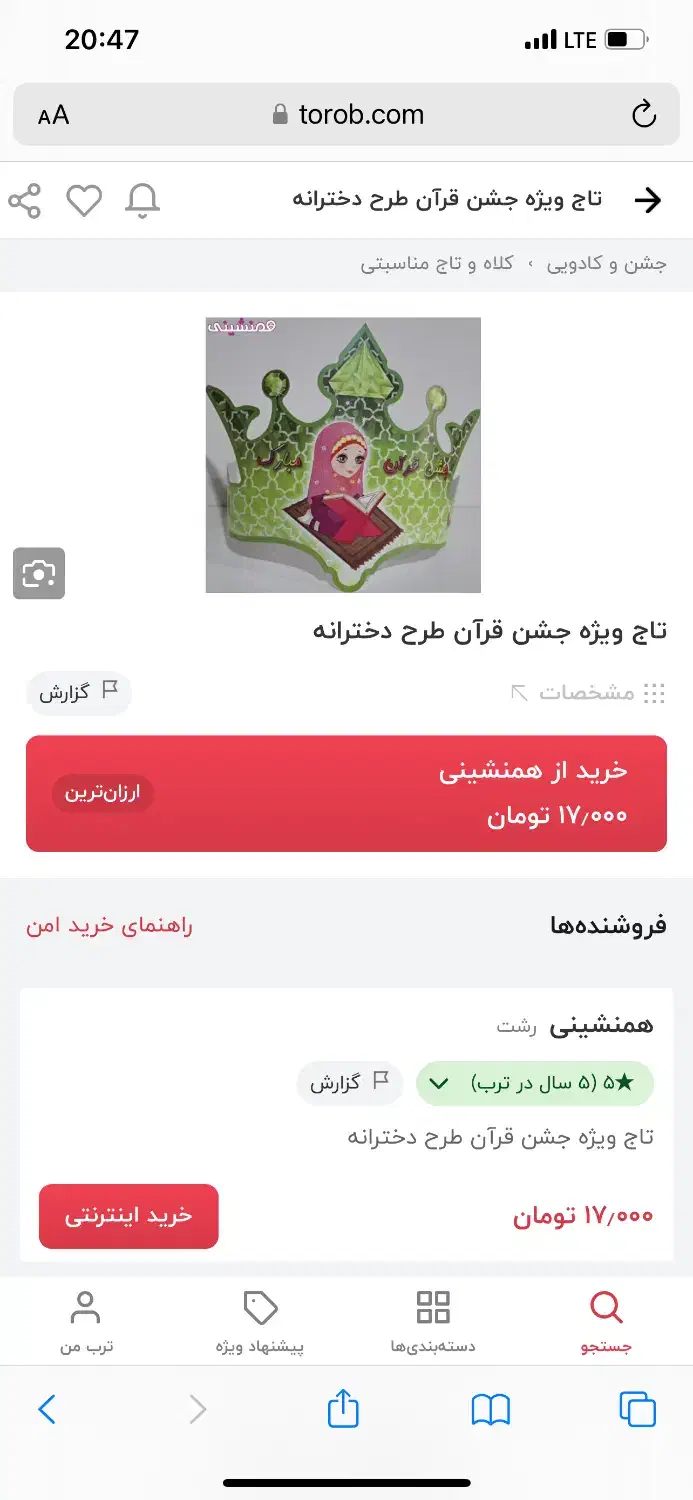Open مشخصات product specifications
693x1500 pixels.
click(x=586, y=692)
